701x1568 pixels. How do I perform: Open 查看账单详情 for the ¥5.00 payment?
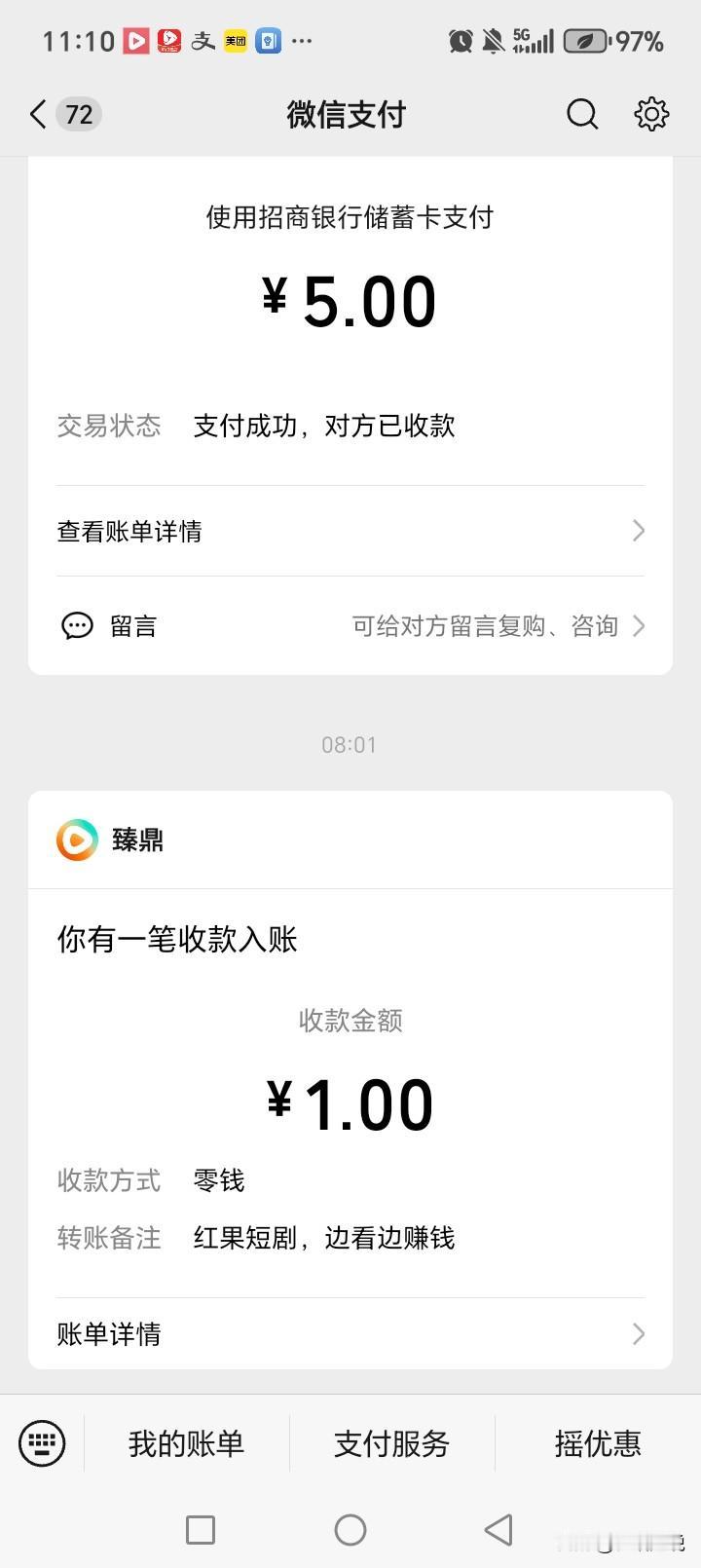pos(350,531)
